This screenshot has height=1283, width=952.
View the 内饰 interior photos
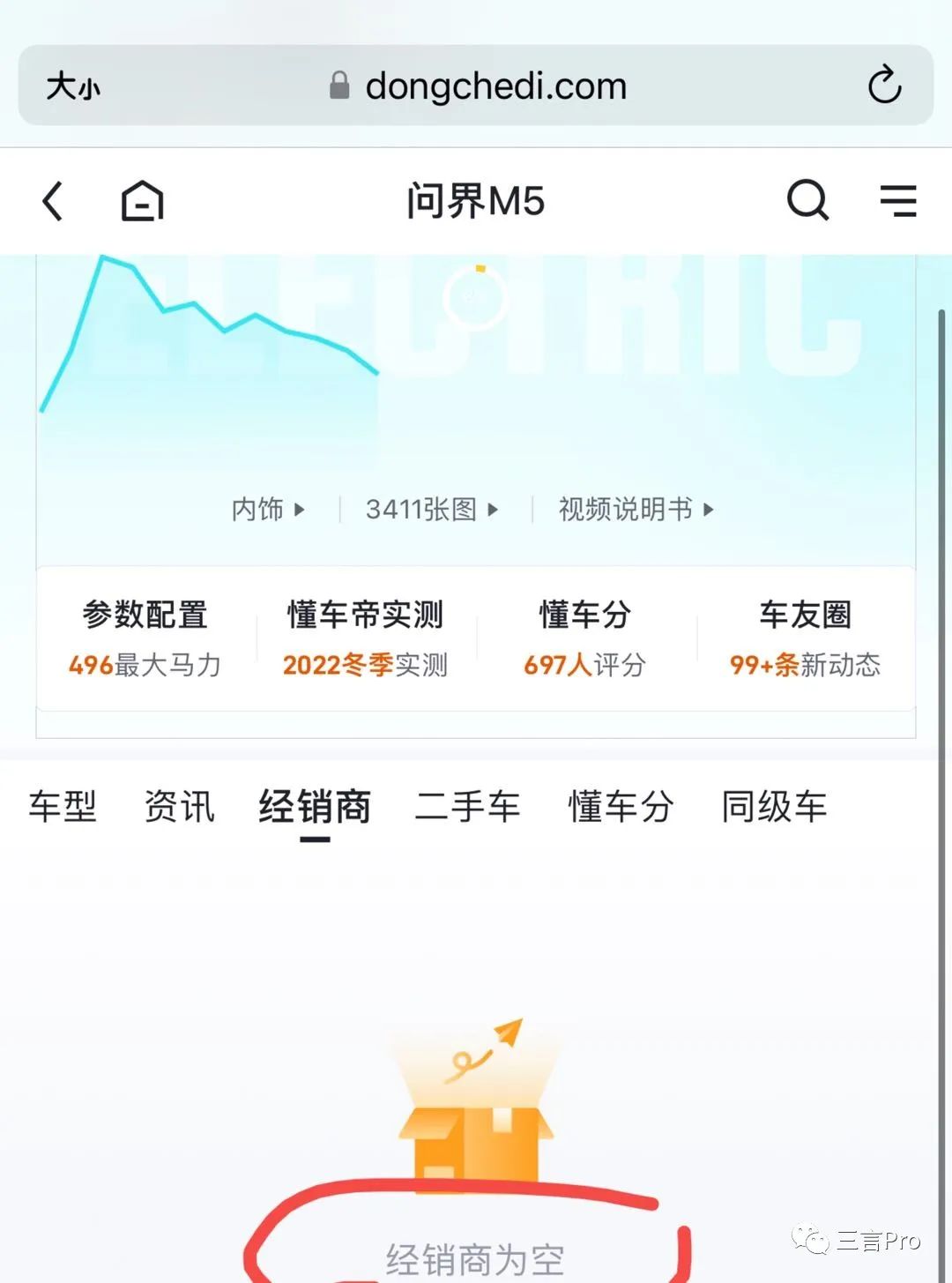point(267,509)
